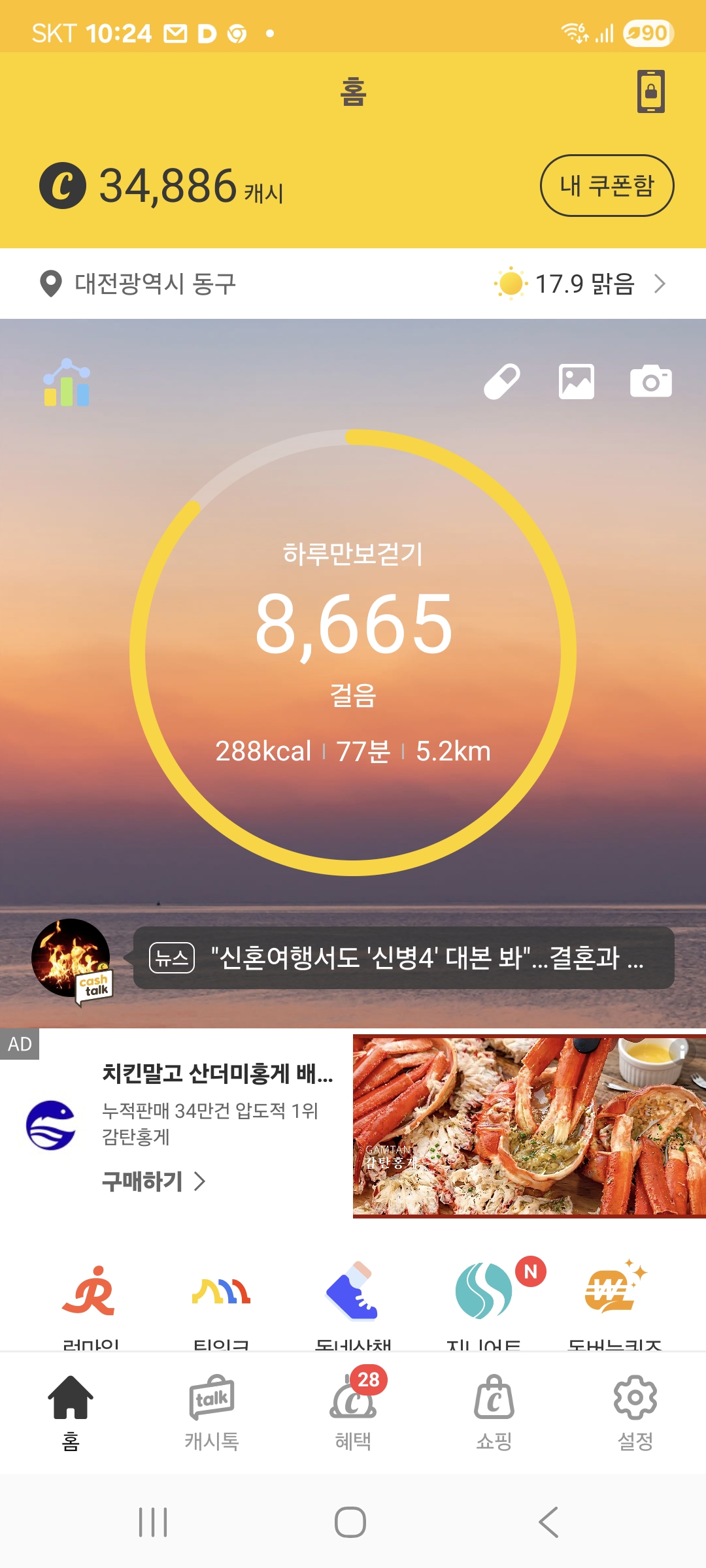The image size is (706, 1568).
Task: Switch to the 혜택 tab
Action: click(353, 1413)
